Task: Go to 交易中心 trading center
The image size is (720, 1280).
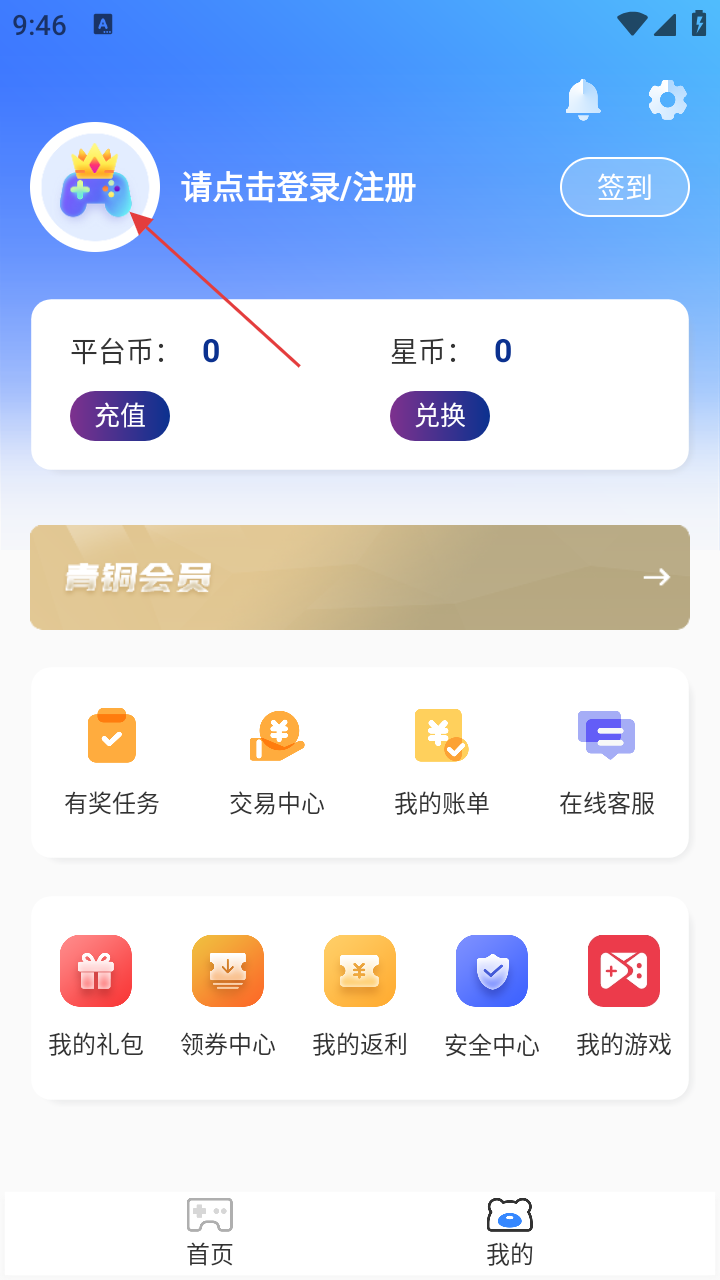Action: (277, 761)
